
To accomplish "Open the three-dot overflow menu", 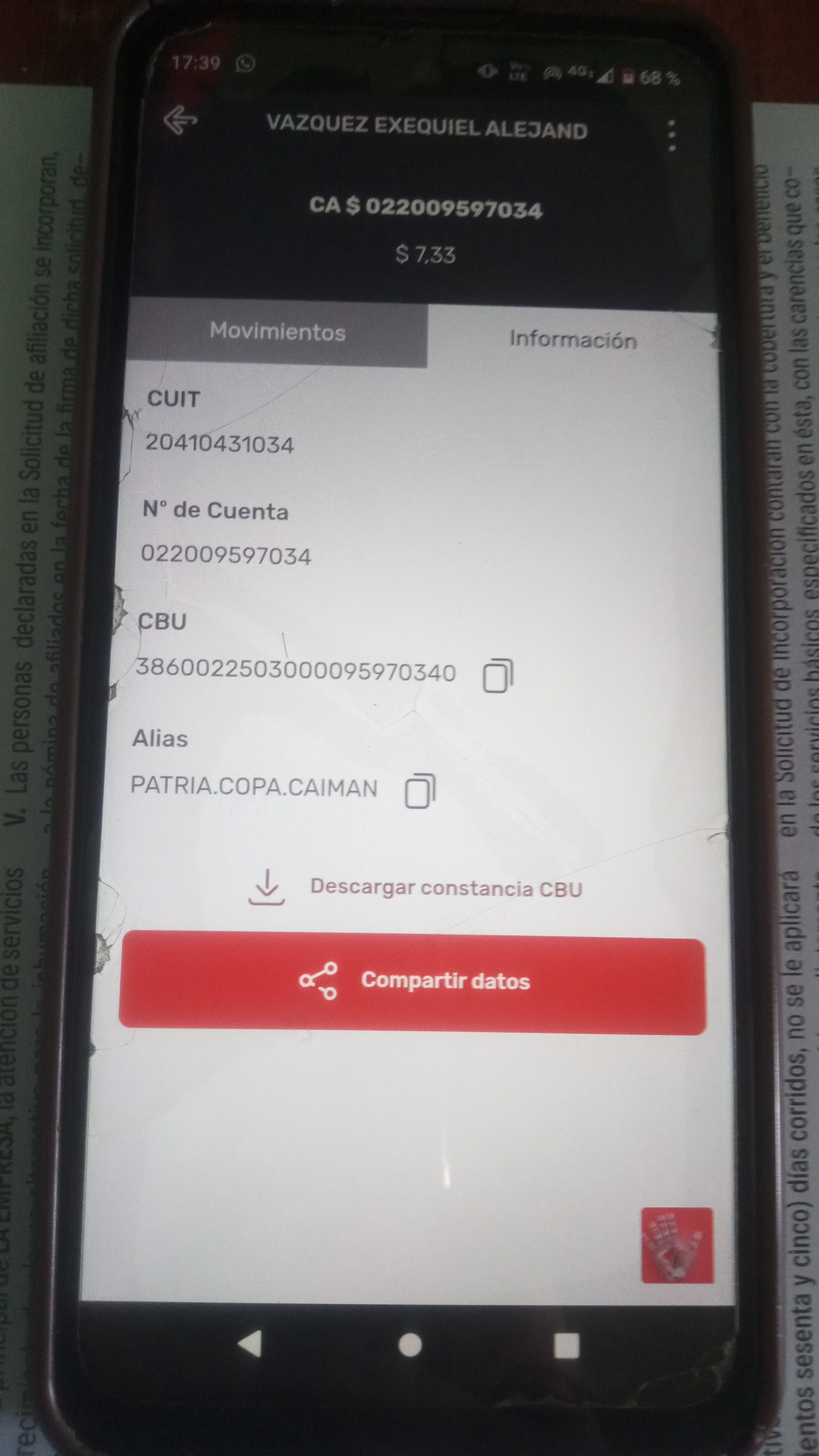I will 672,136.
